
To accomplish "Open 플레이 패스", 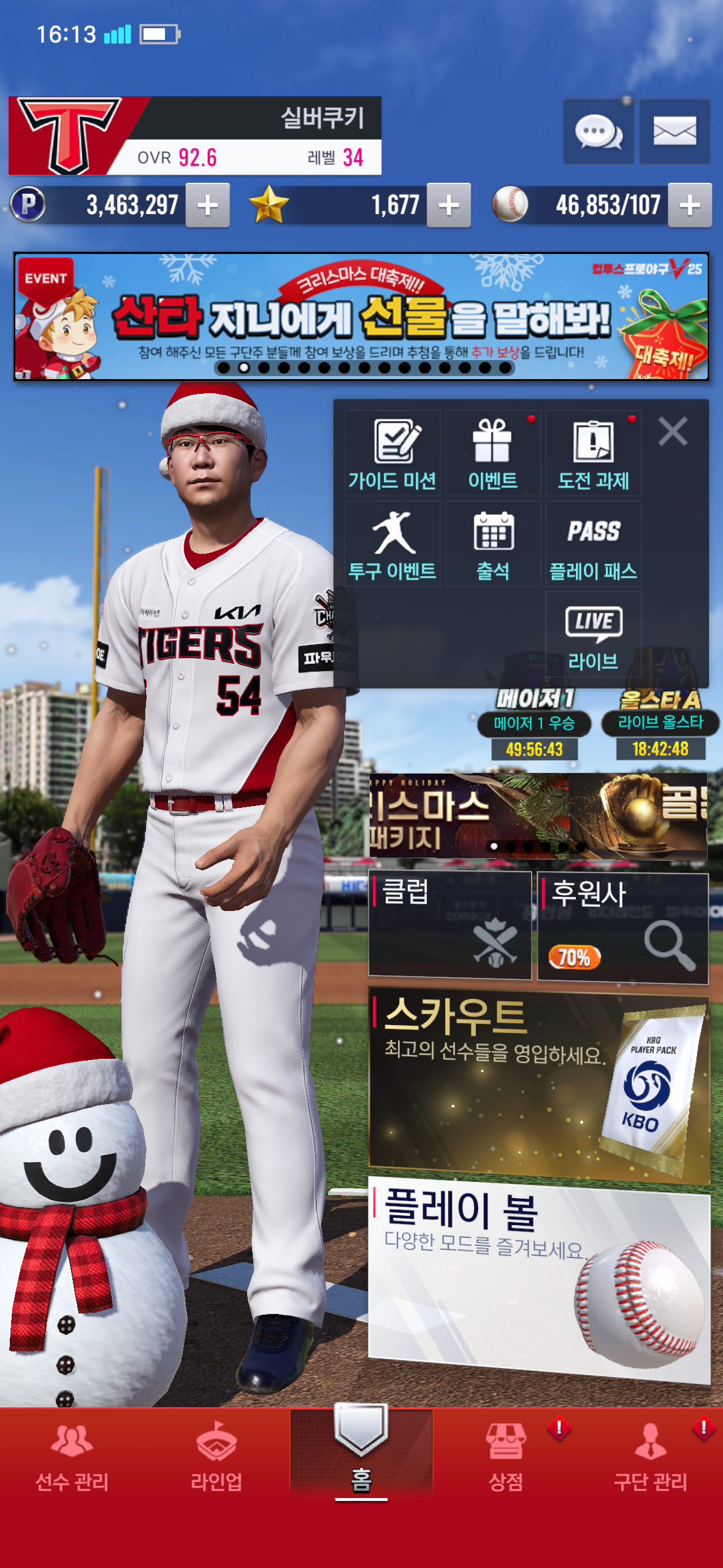I will click(593, 544).
